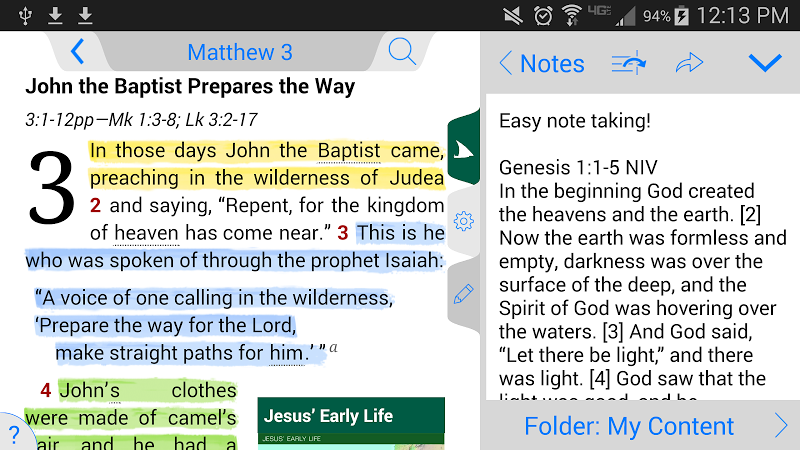Open the Matthew 3 chapter selector
800x450 pixels.
[x=240, y=52]
